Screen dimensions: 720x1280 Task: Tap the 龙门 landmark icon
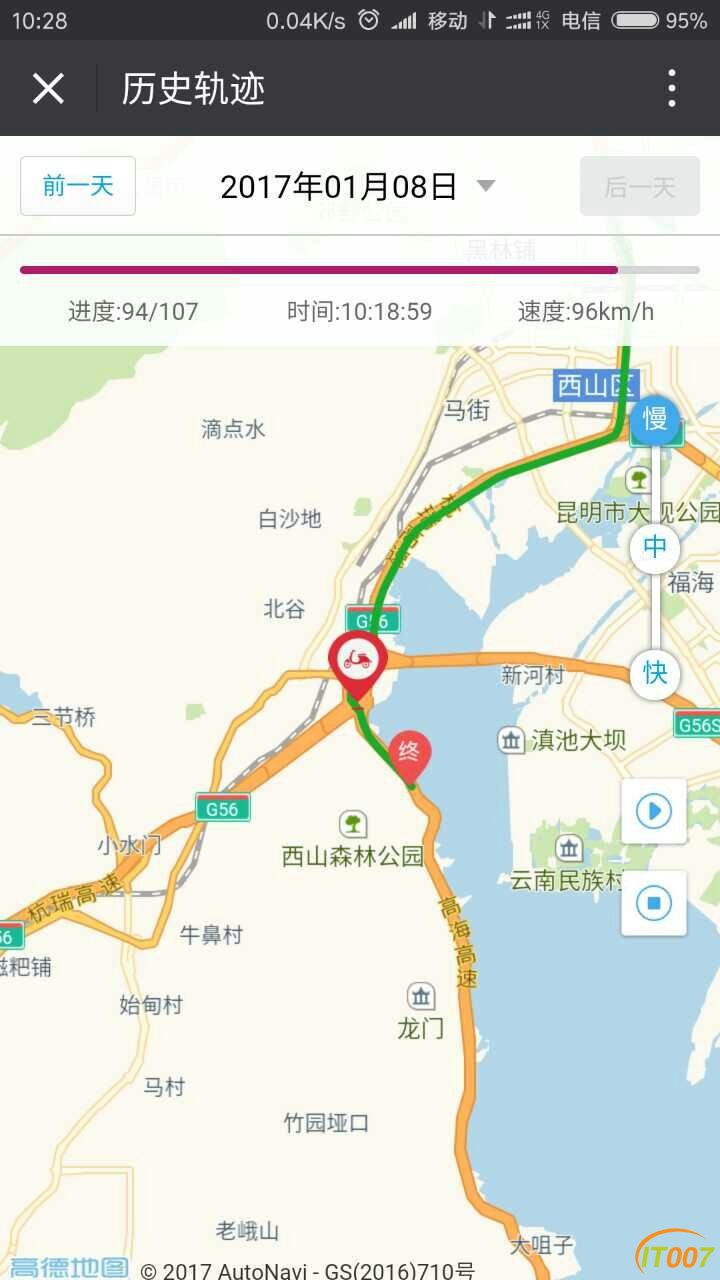[421, 994]
